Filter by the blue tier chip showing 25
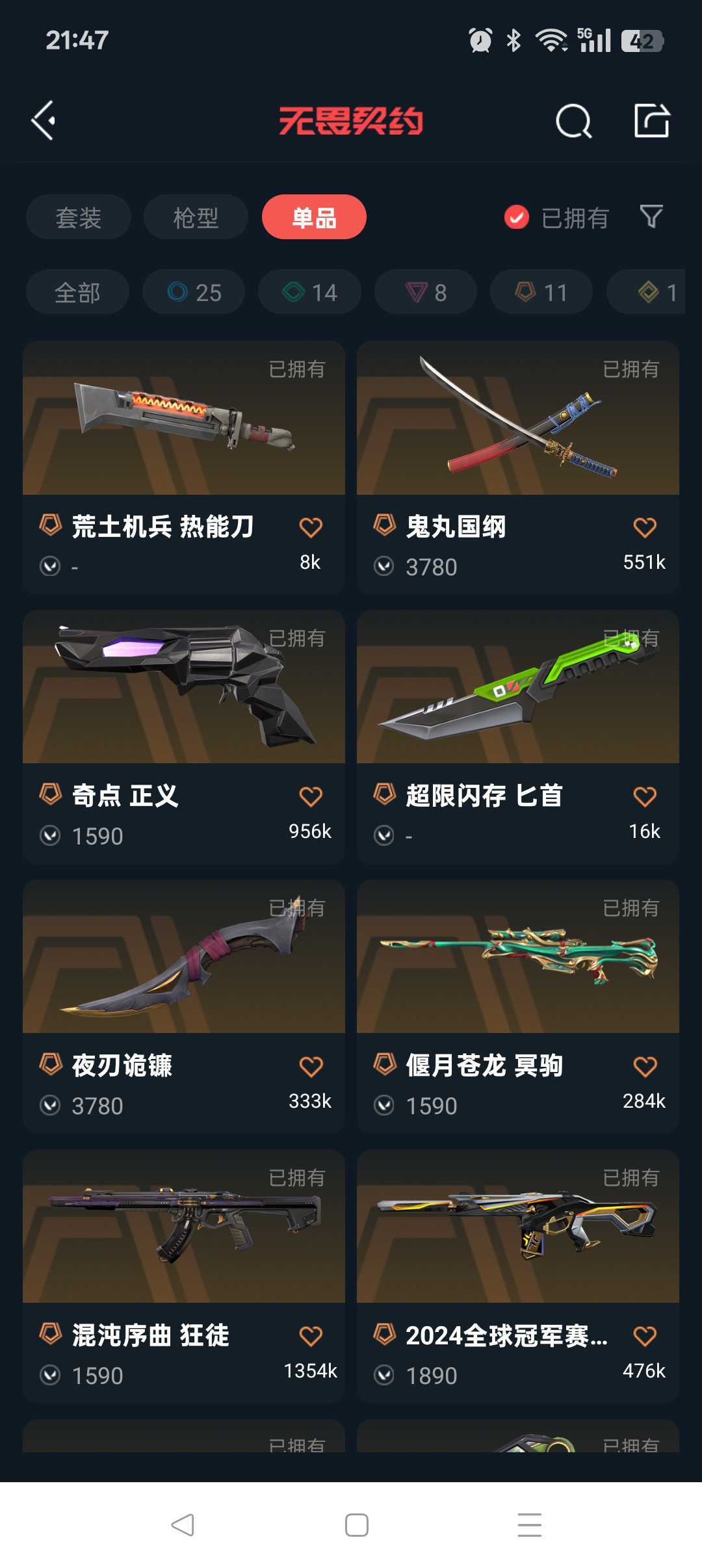 194,292
